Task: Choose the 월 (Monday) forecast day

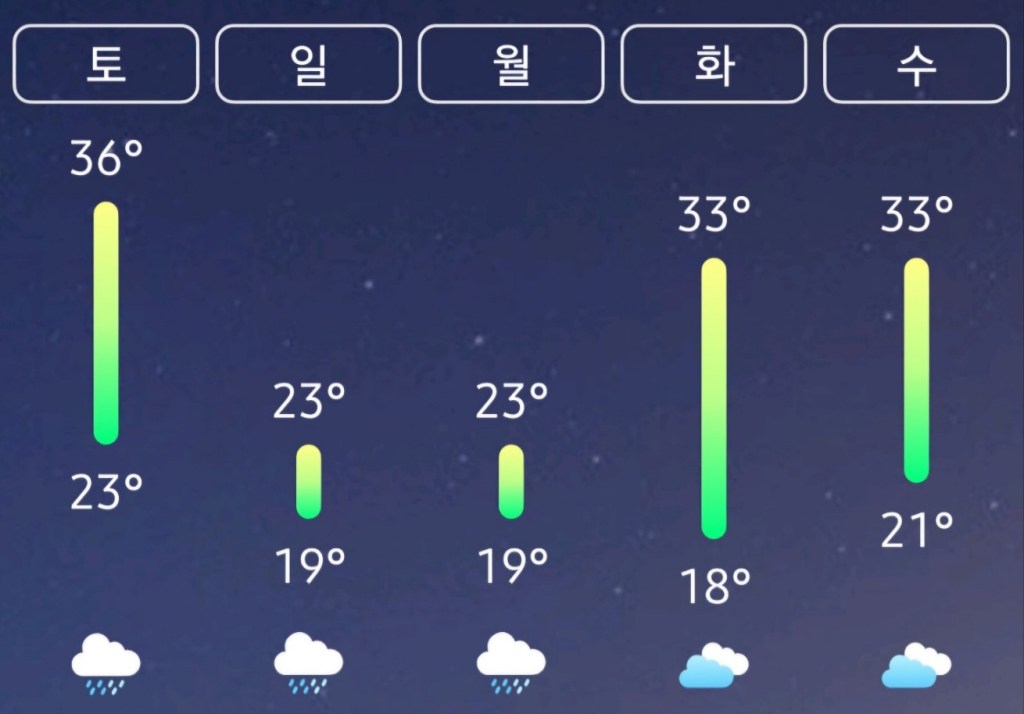Action: [511, 64]
